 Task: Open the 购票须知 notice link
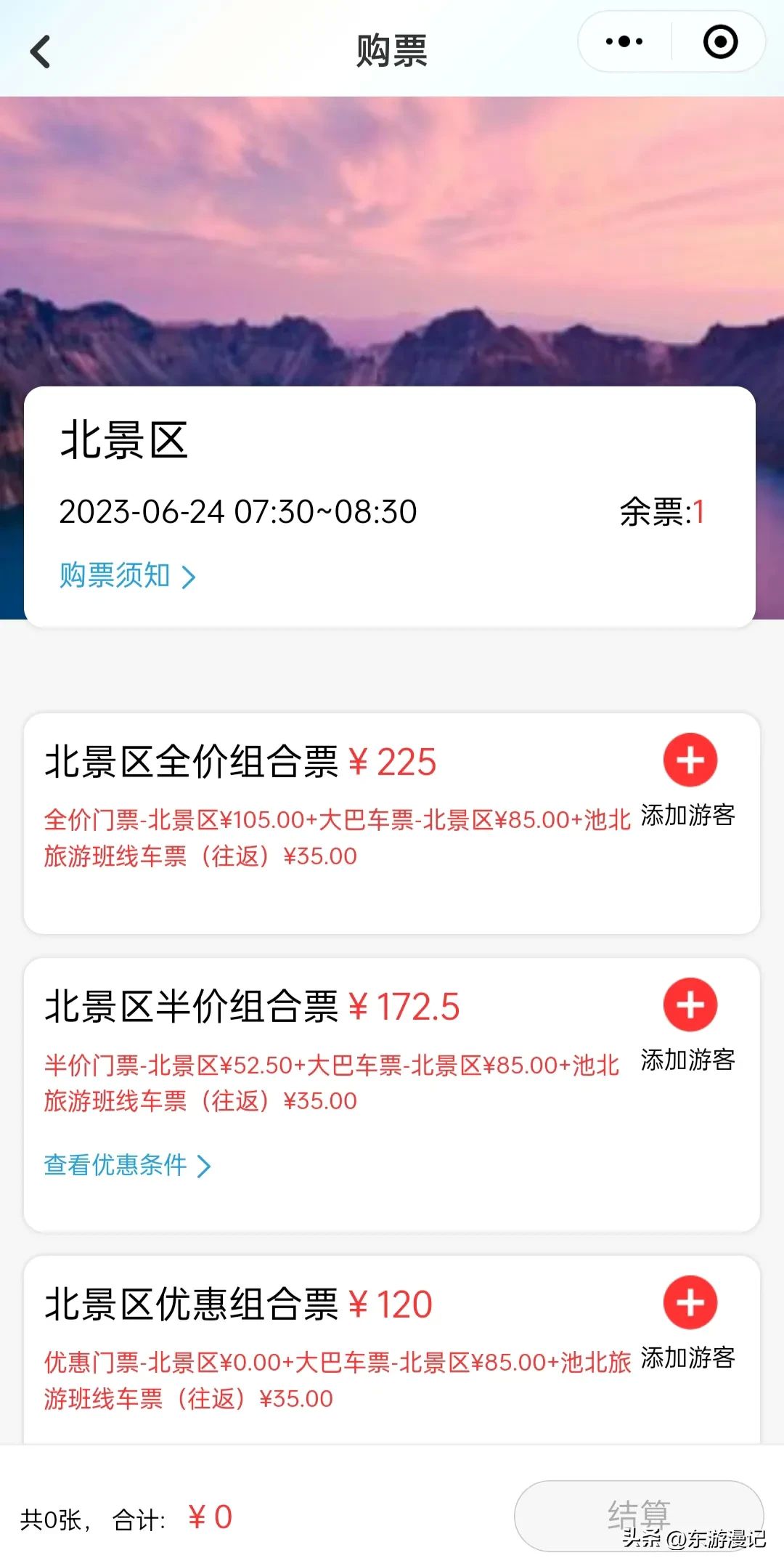(x=127, y=576)
